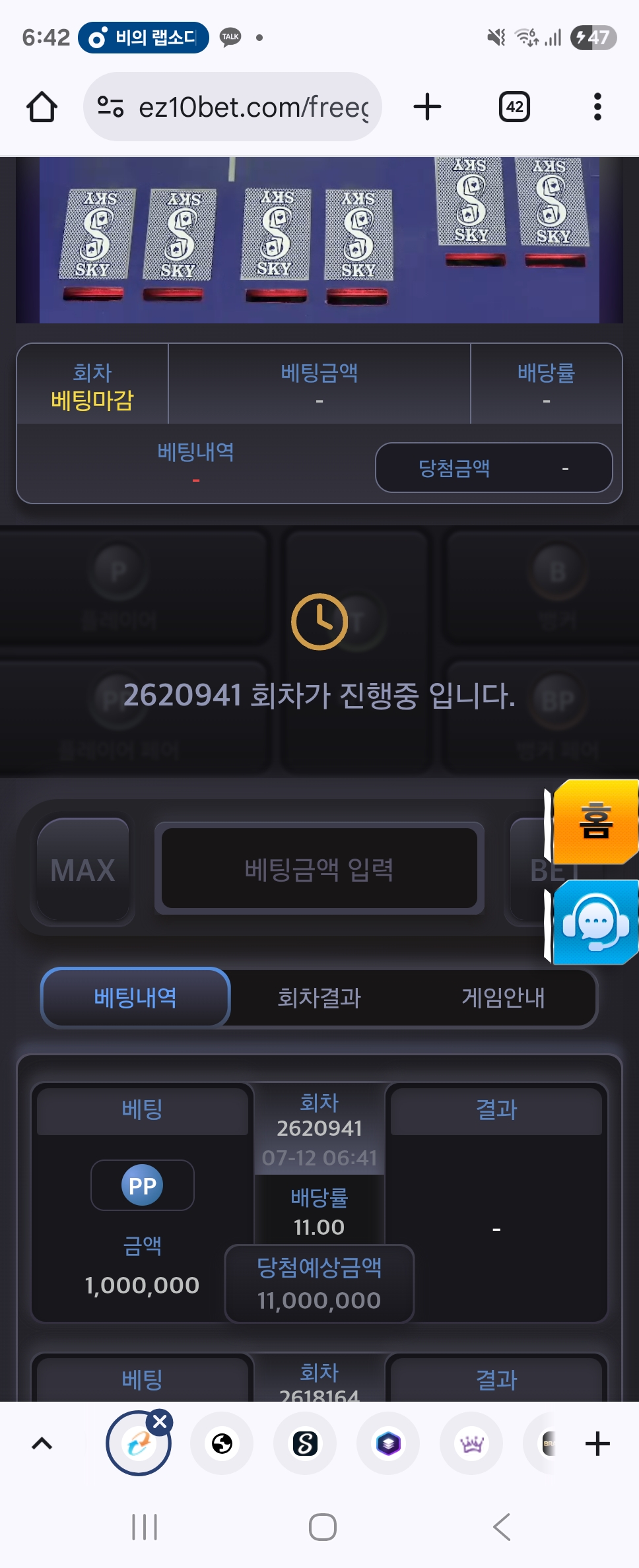Viewport: 639px width, 1568px height.
Task: Open the globe shortcut in bottom bar
Action: (222, 1444)
